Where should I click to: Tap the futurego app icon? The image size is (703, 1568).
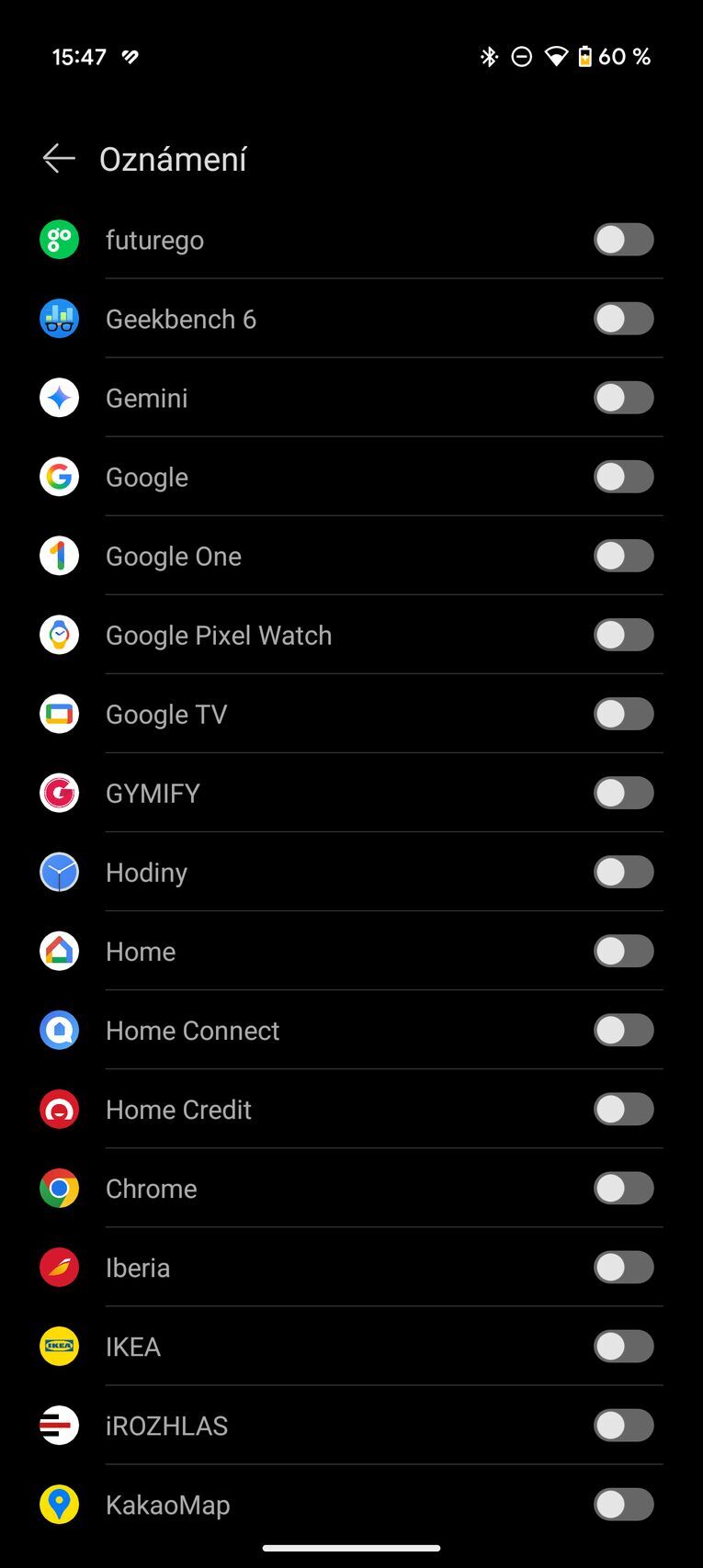(x=59, y=240)
